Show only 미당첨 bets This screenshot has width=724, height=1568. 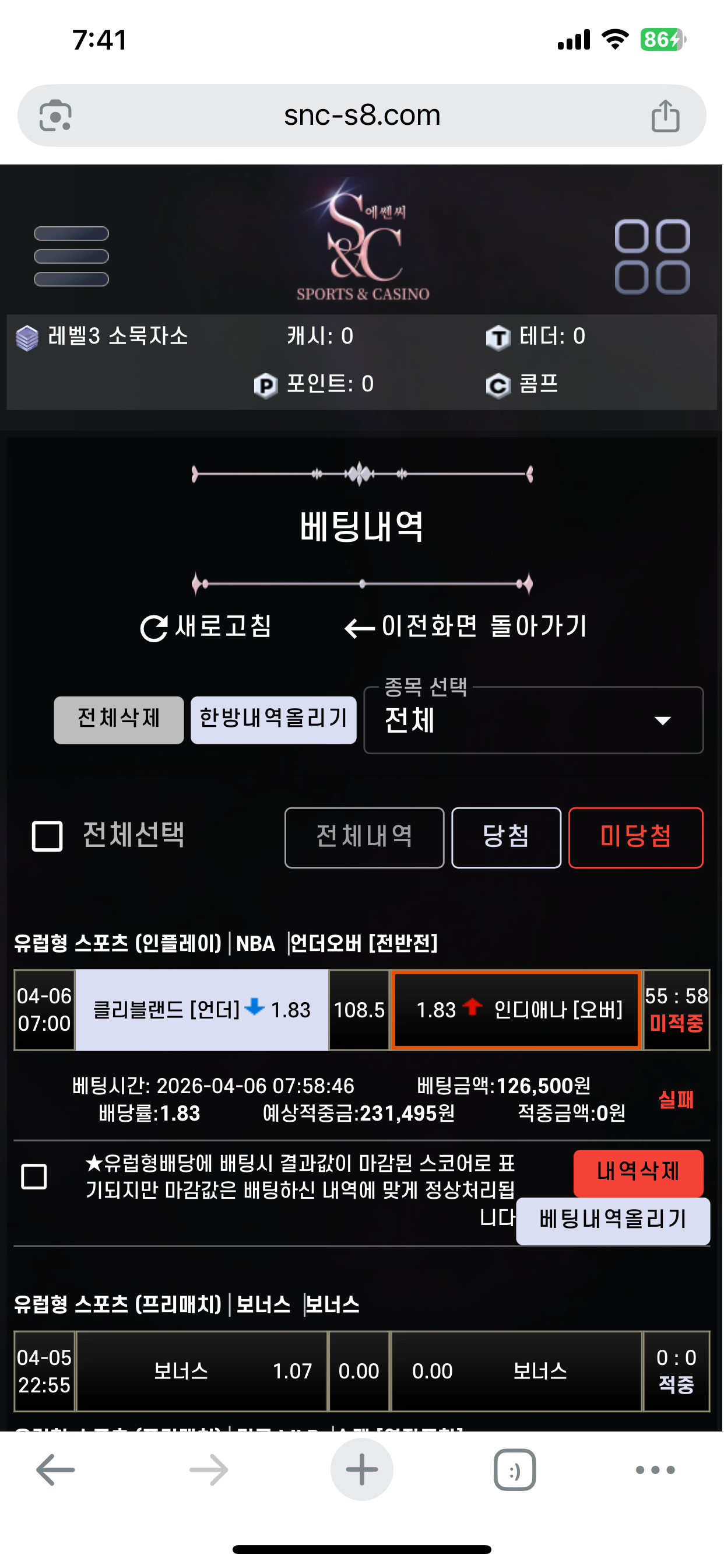pyautogui.click(x=635, y=837)
